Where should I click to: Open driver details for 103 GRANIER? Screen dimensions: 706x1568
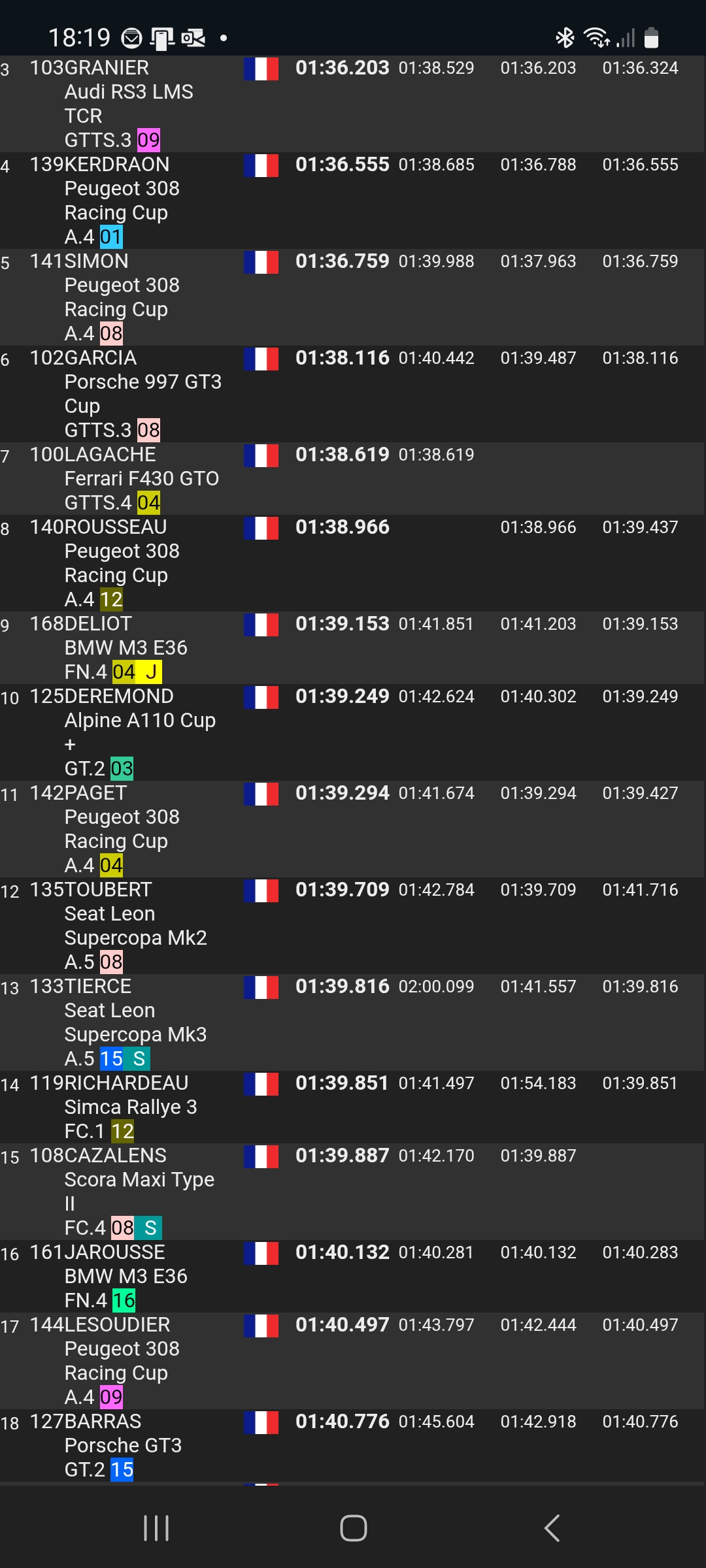[353, 103]
